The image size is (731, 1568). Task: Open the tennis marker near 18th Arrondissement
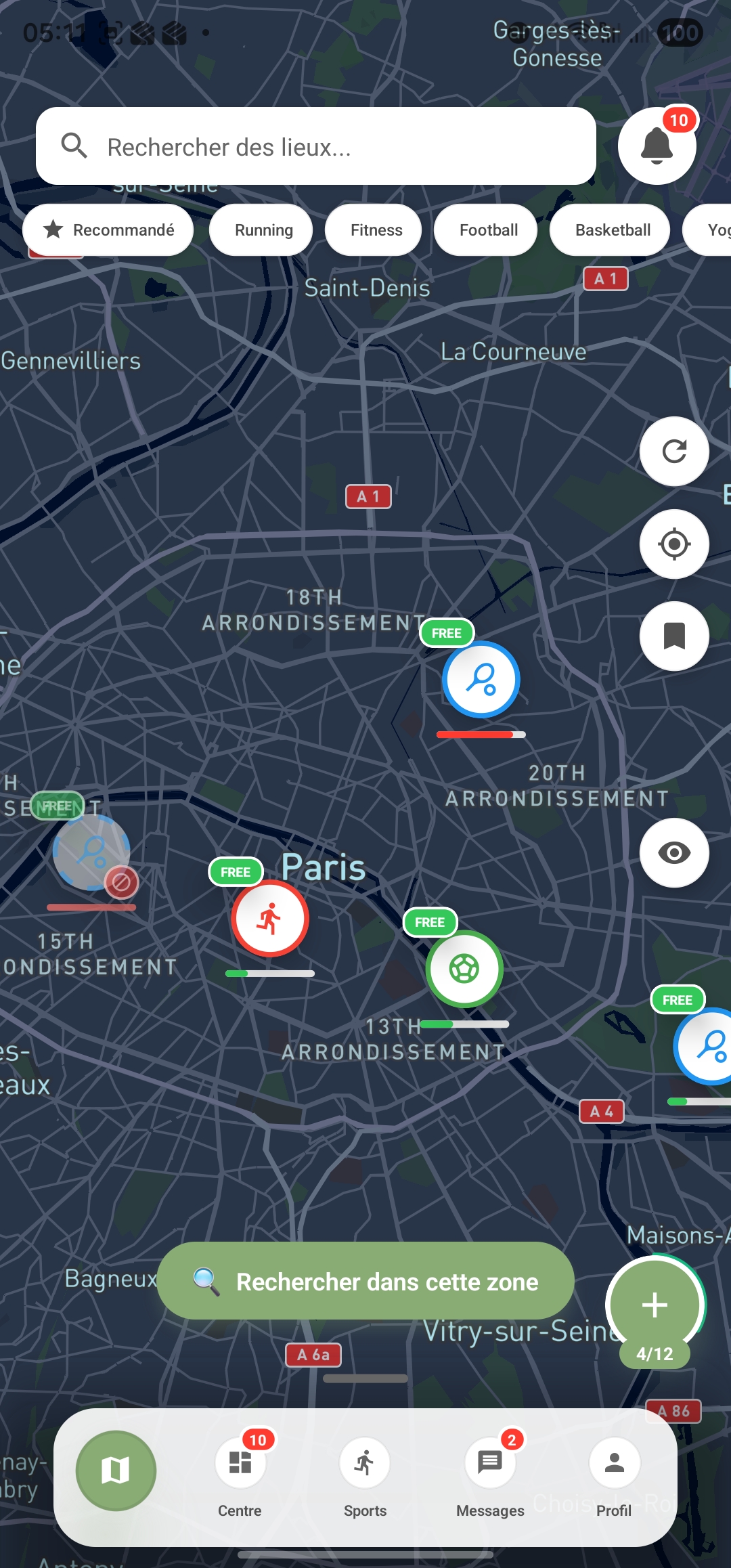[481, 680]
